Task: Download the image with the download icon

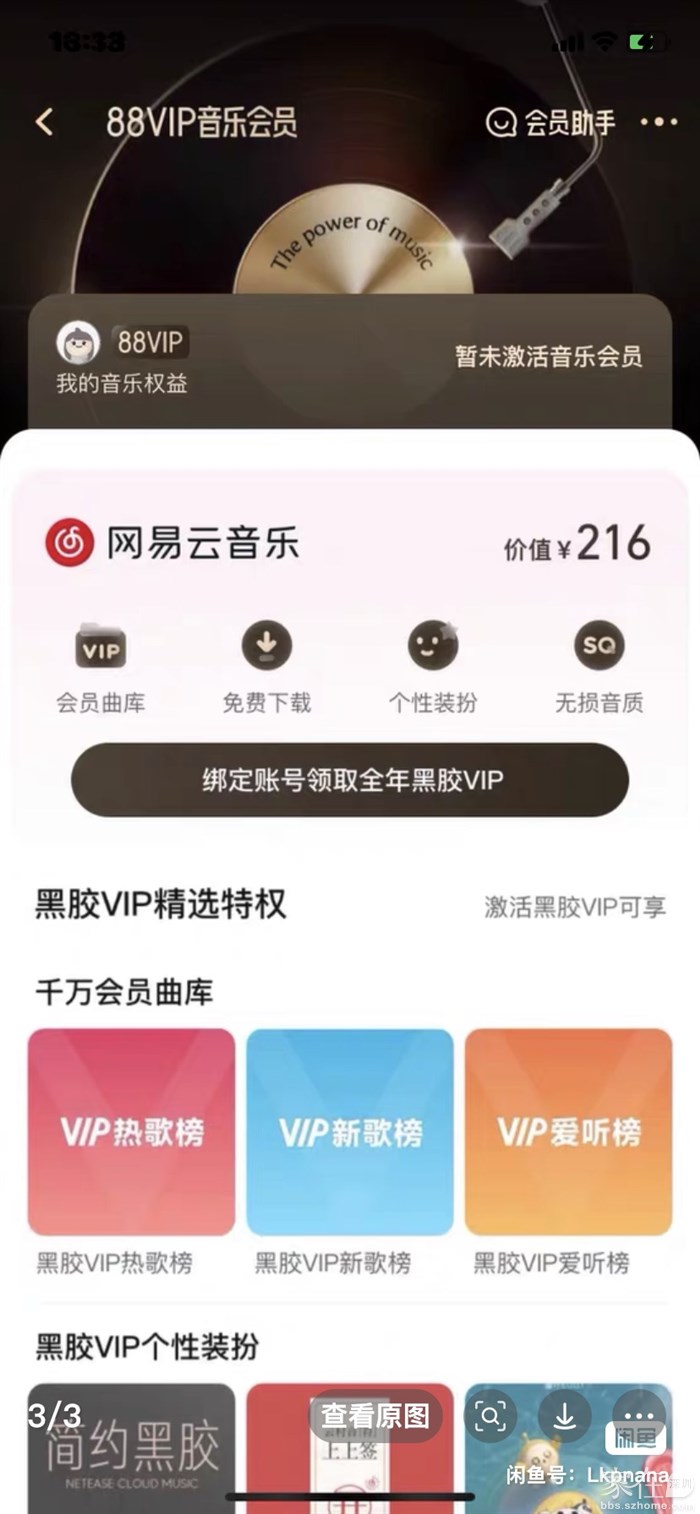Action: click(x=565, y=1415)
